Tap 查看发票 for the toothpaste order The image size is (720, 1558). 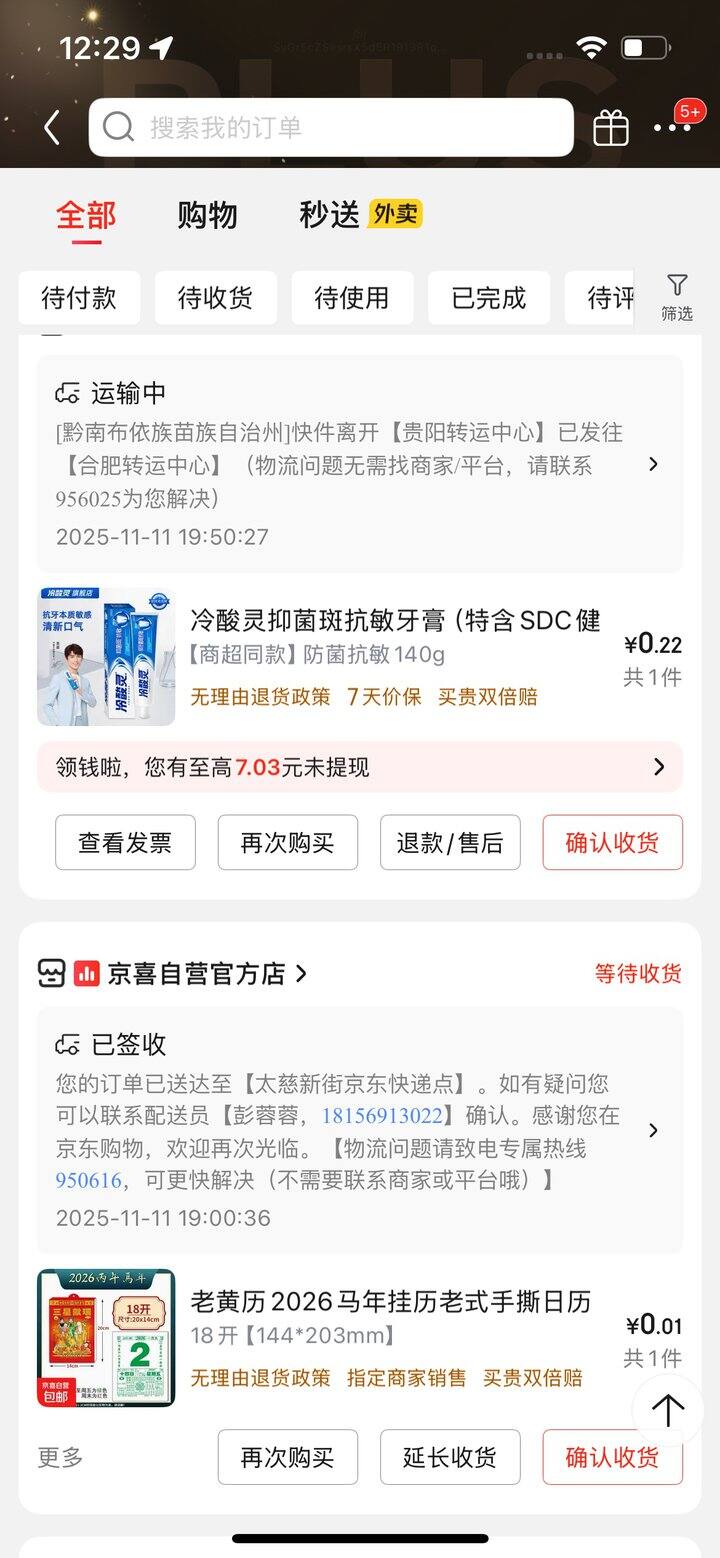click(125, 843)
